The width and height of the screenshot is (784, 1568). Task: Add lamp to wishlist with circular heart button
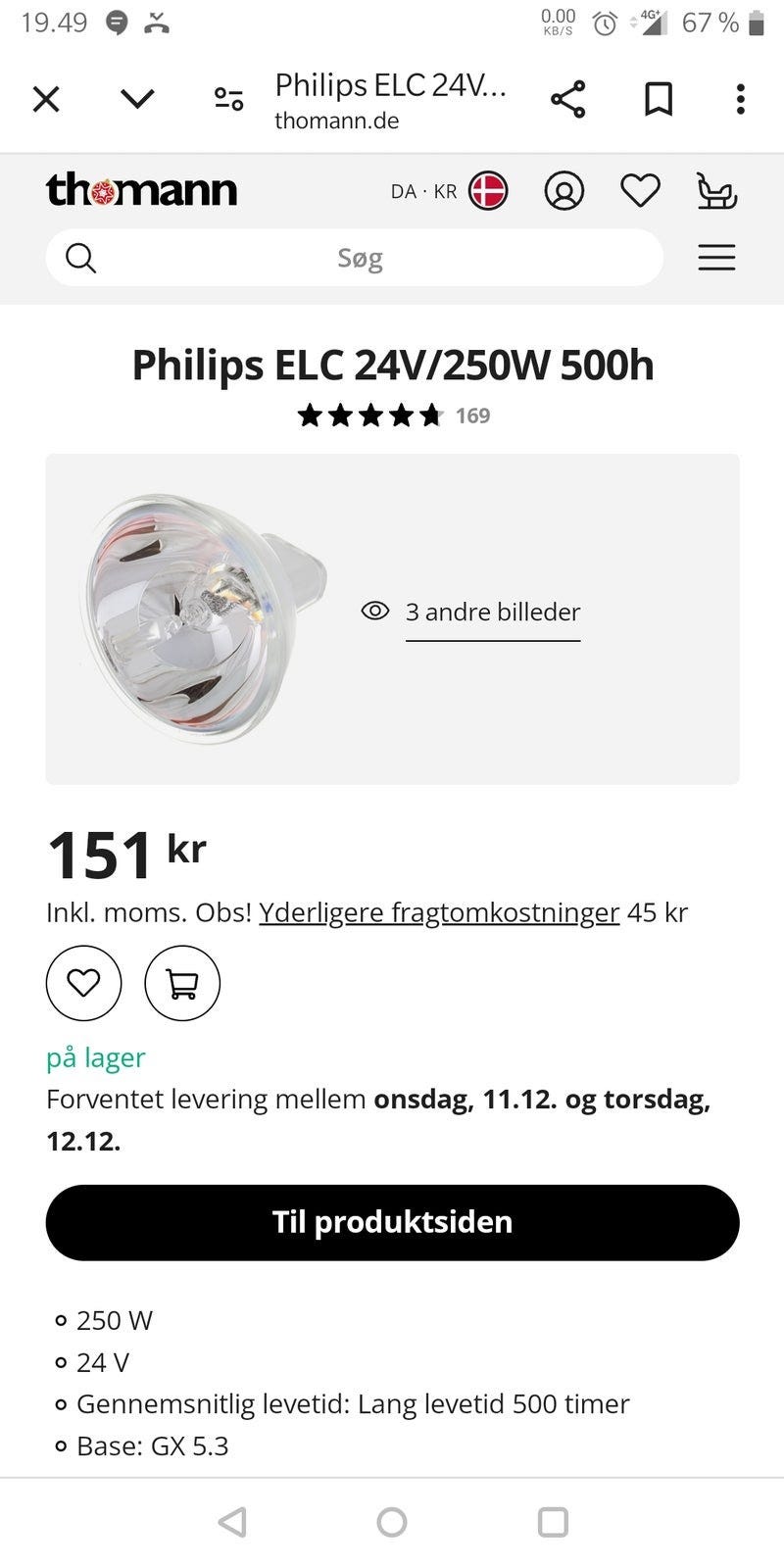(x=83, y=983)
